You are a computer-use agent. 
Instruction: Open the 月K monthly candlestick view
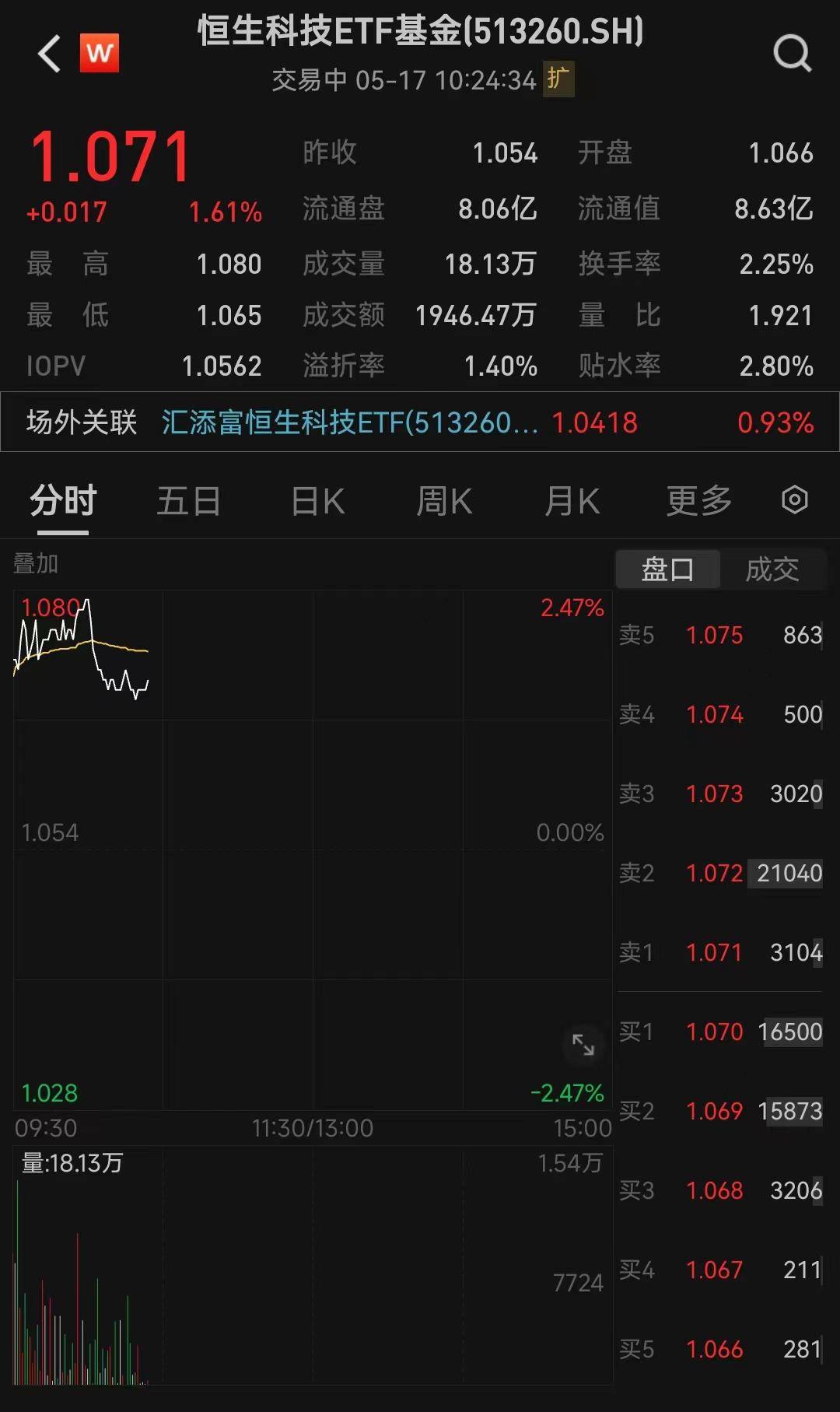tap(570, 502)
